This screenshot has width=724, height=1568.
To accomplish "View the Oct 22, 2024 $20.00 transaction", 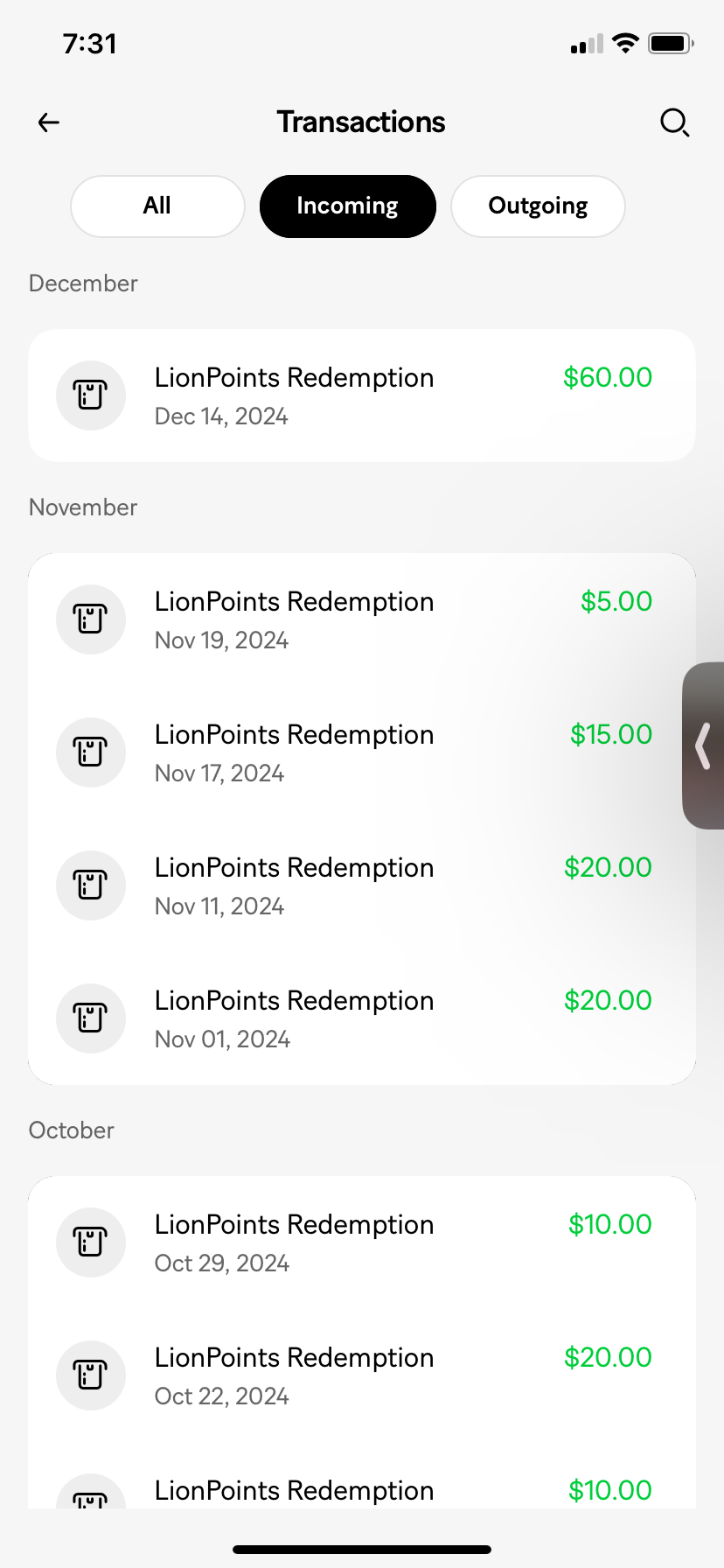I will tap(362, 1375).
